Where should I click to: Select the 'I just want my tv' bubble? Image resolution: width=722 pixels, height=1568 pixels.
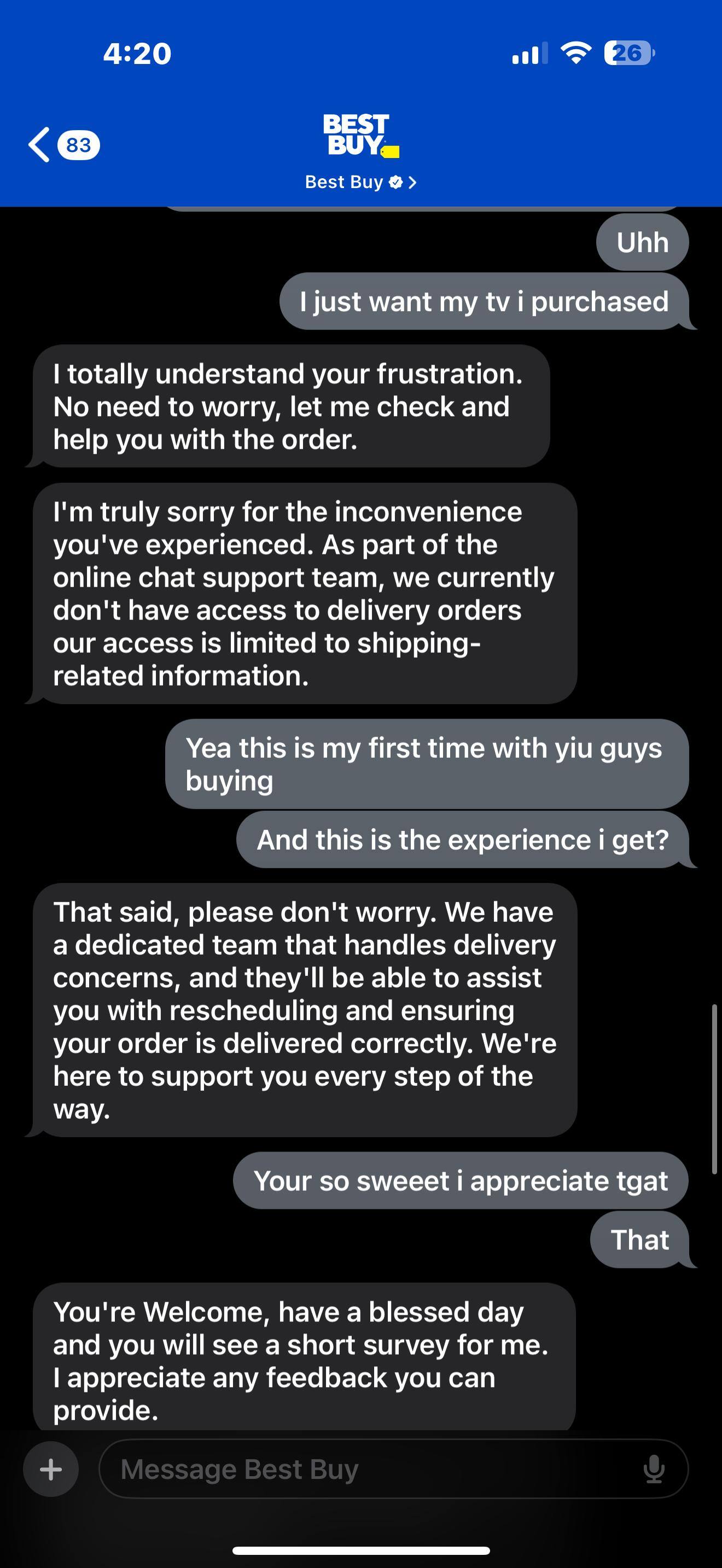pos(484,300)
